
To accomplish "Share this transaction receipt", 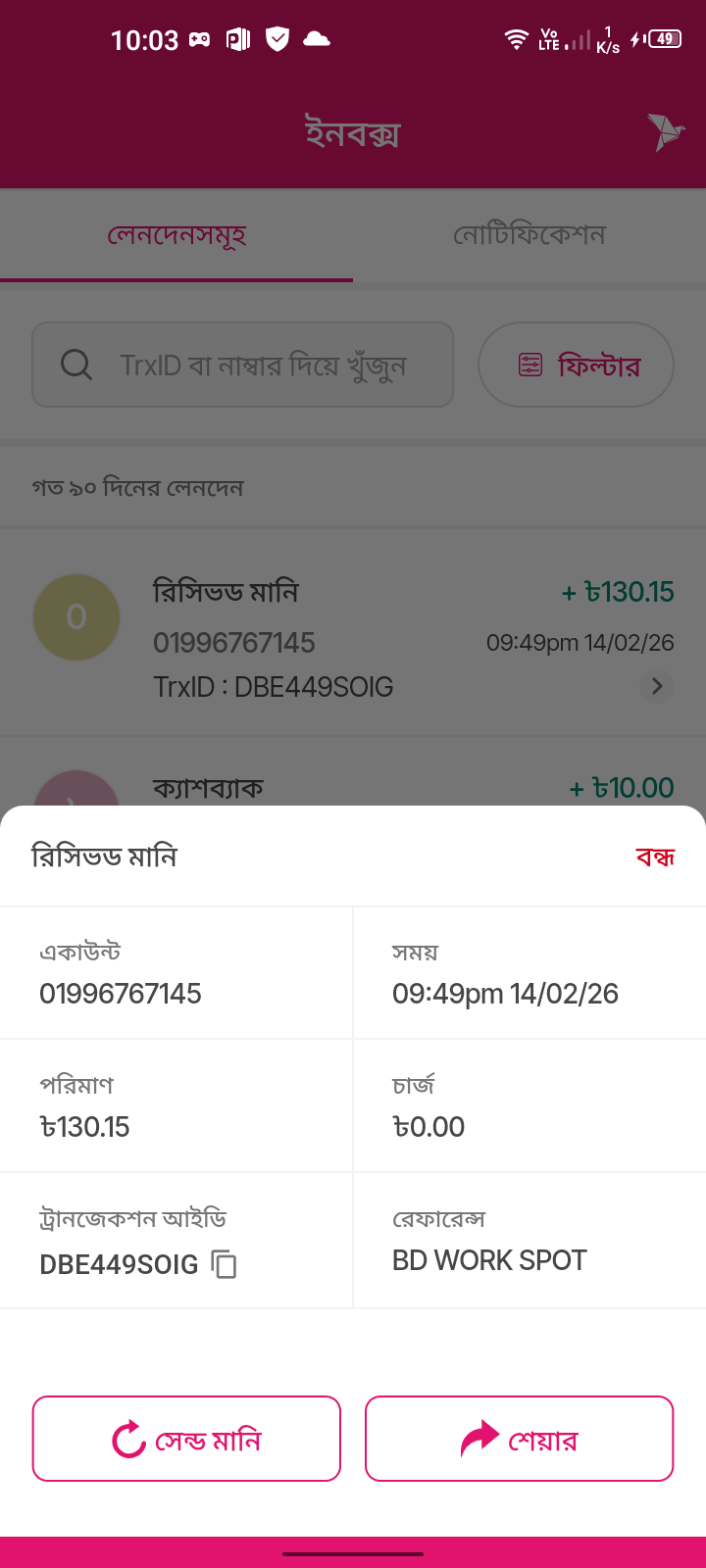I will (x=519, y=1439).
